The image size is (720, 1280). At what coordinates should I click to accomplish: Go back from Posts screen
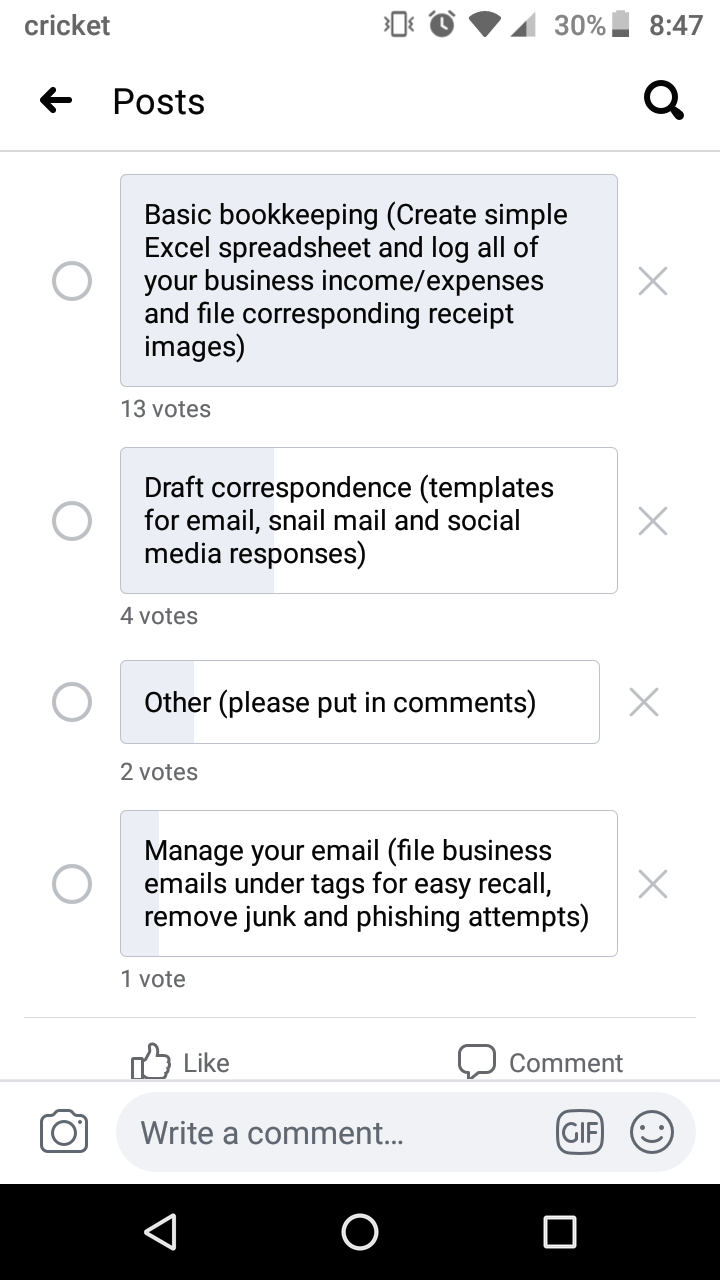click(56, 100)
